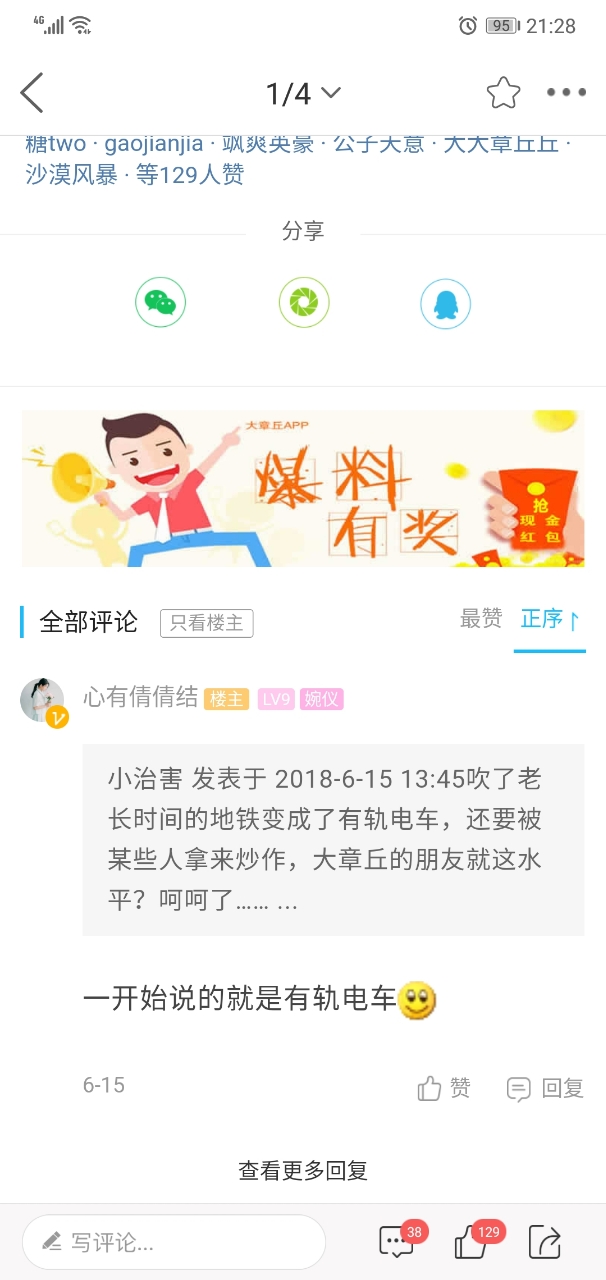606x1280 pixels.
Task: Open the three-dot overflow menu
Action: coord(566,93)
